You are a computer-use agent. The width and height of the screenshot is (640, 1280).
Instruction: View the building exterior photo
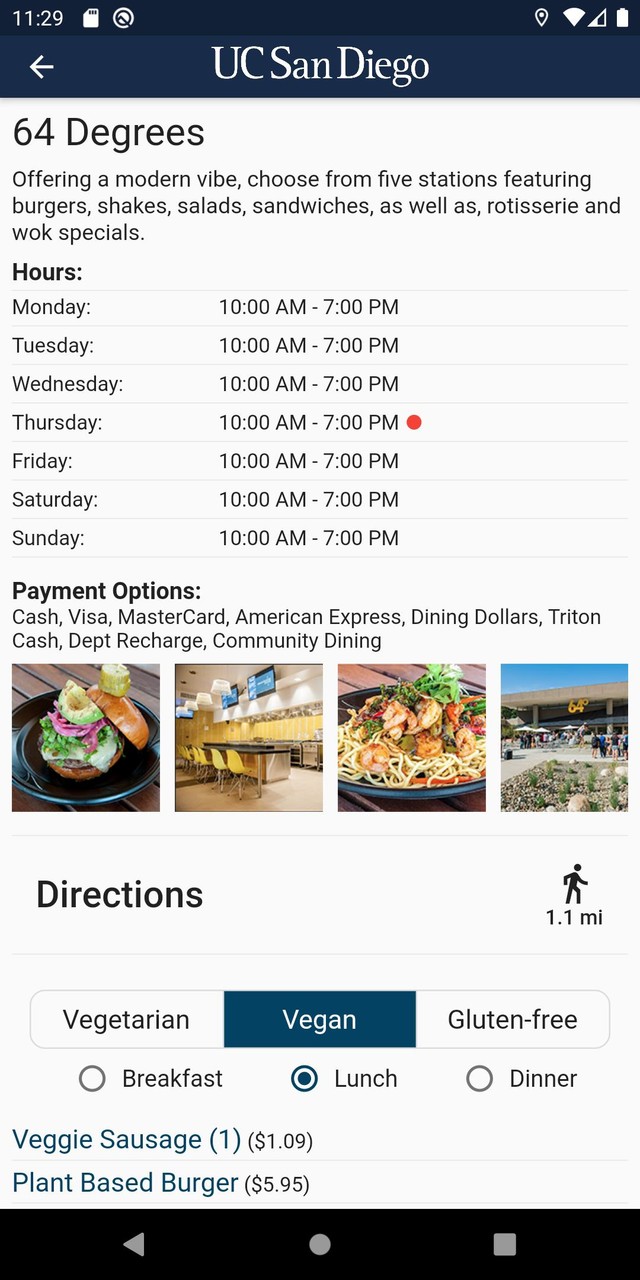564,737
